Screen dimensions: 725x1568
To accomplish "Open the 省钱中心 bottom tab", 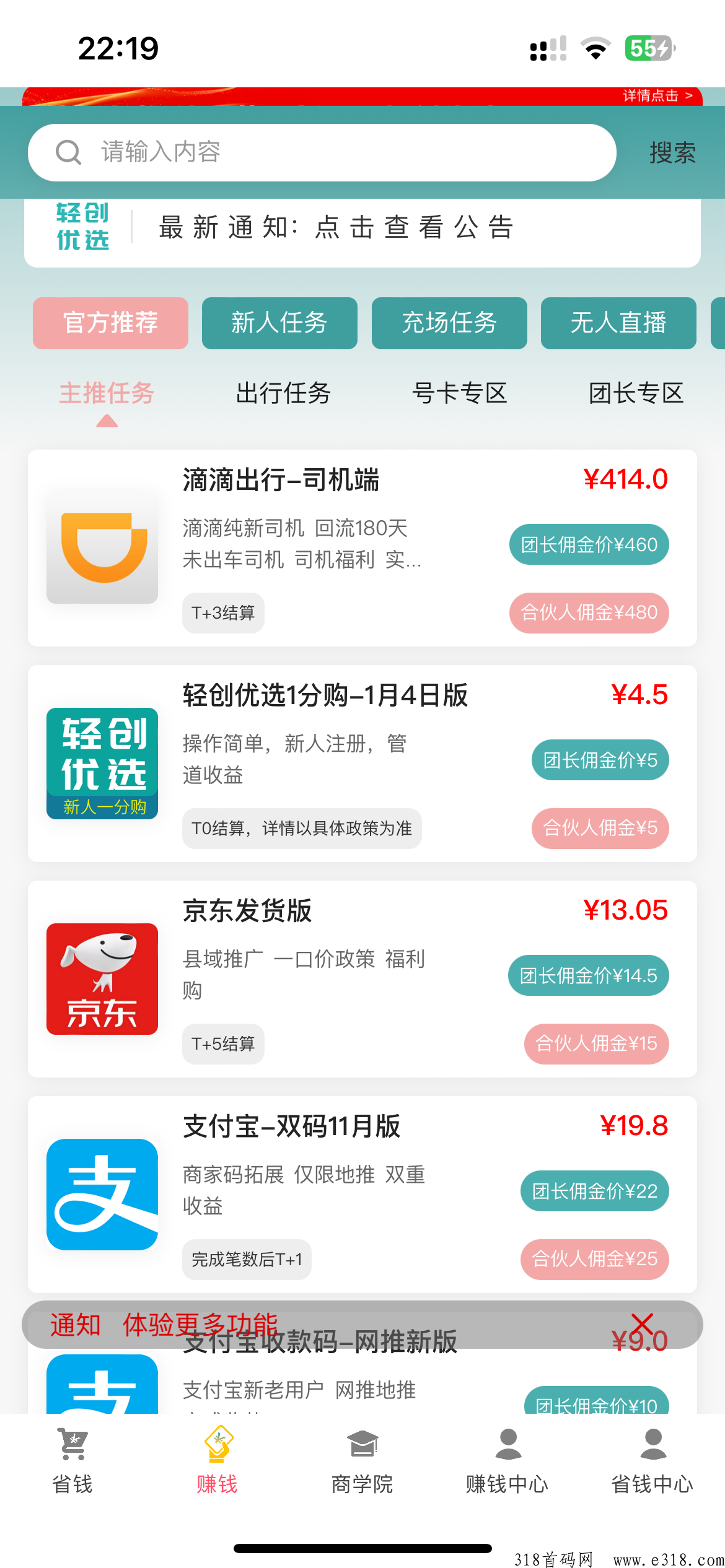I will click(x=652, y=1460).
